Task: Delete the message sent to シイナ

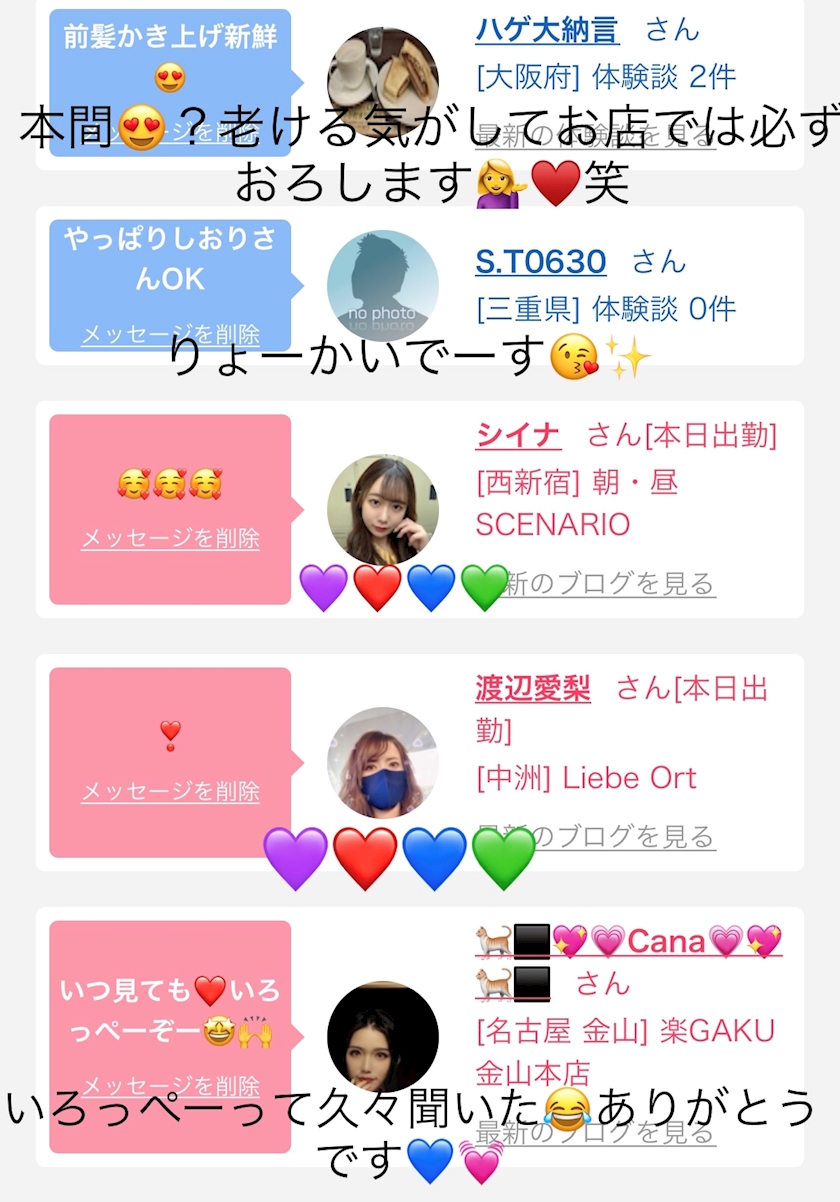Action: tap(170, 538)
